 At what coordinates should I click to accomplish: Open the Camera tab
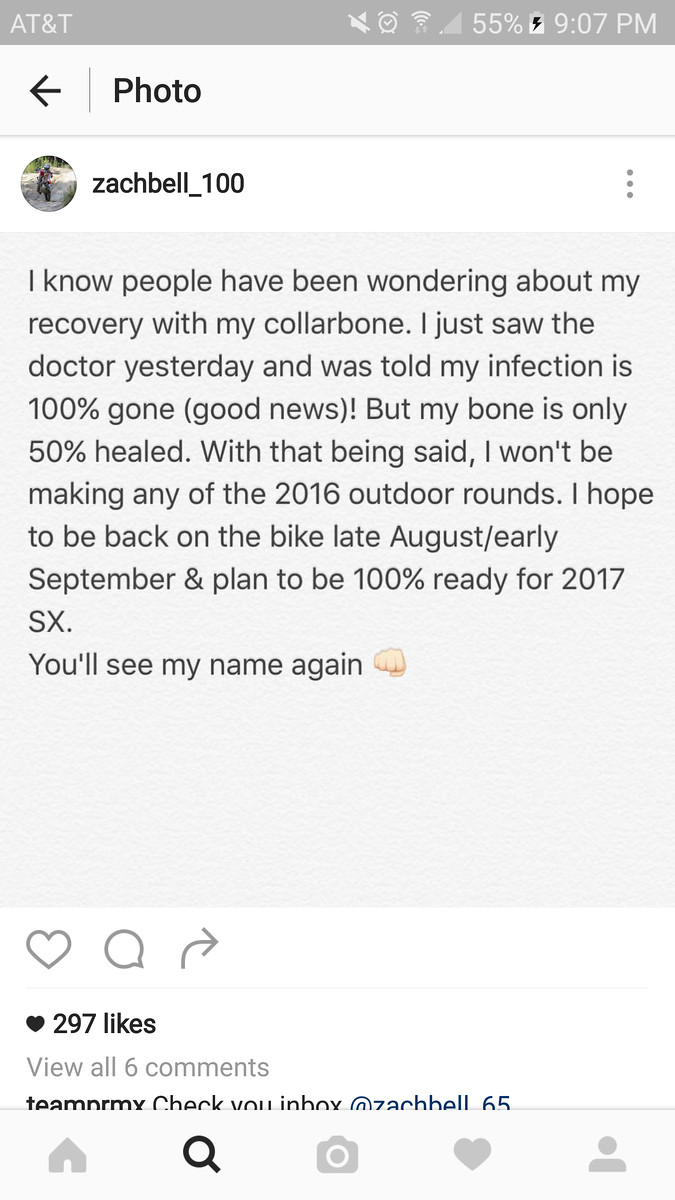tap(337, 1156)
